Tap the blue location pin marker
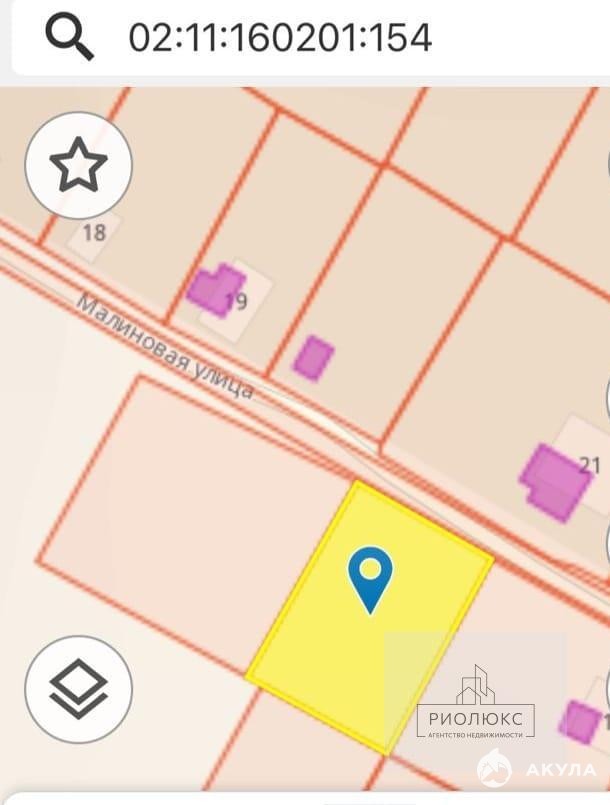The width and height of the screenshot is (610, 805). [370, 577]
